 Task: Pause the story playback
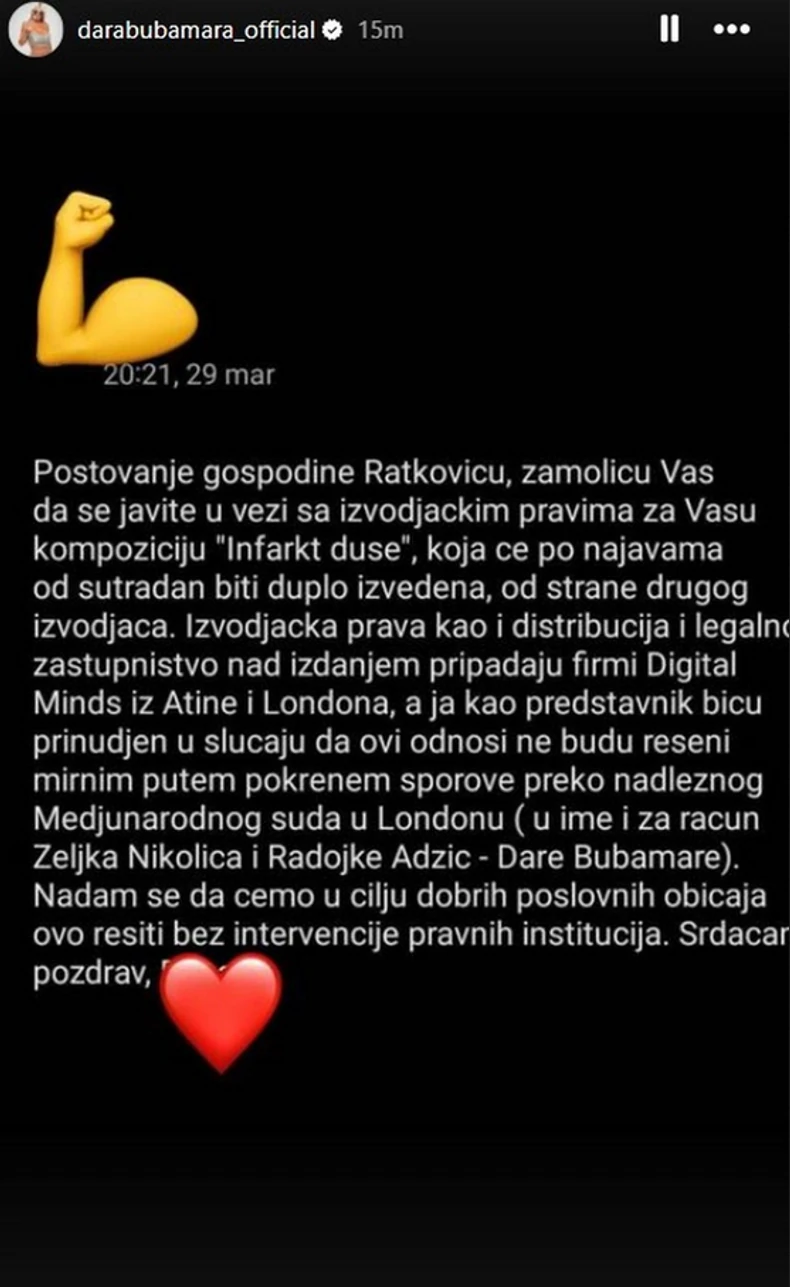[x=670, y=30]
